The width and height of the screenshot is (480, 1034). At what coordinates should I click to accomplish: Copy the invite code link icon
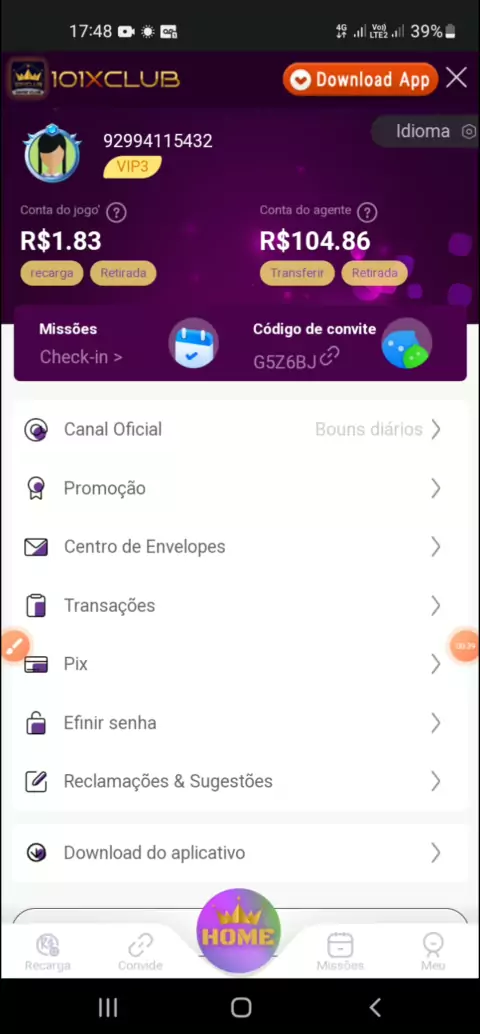pos(329,358)
